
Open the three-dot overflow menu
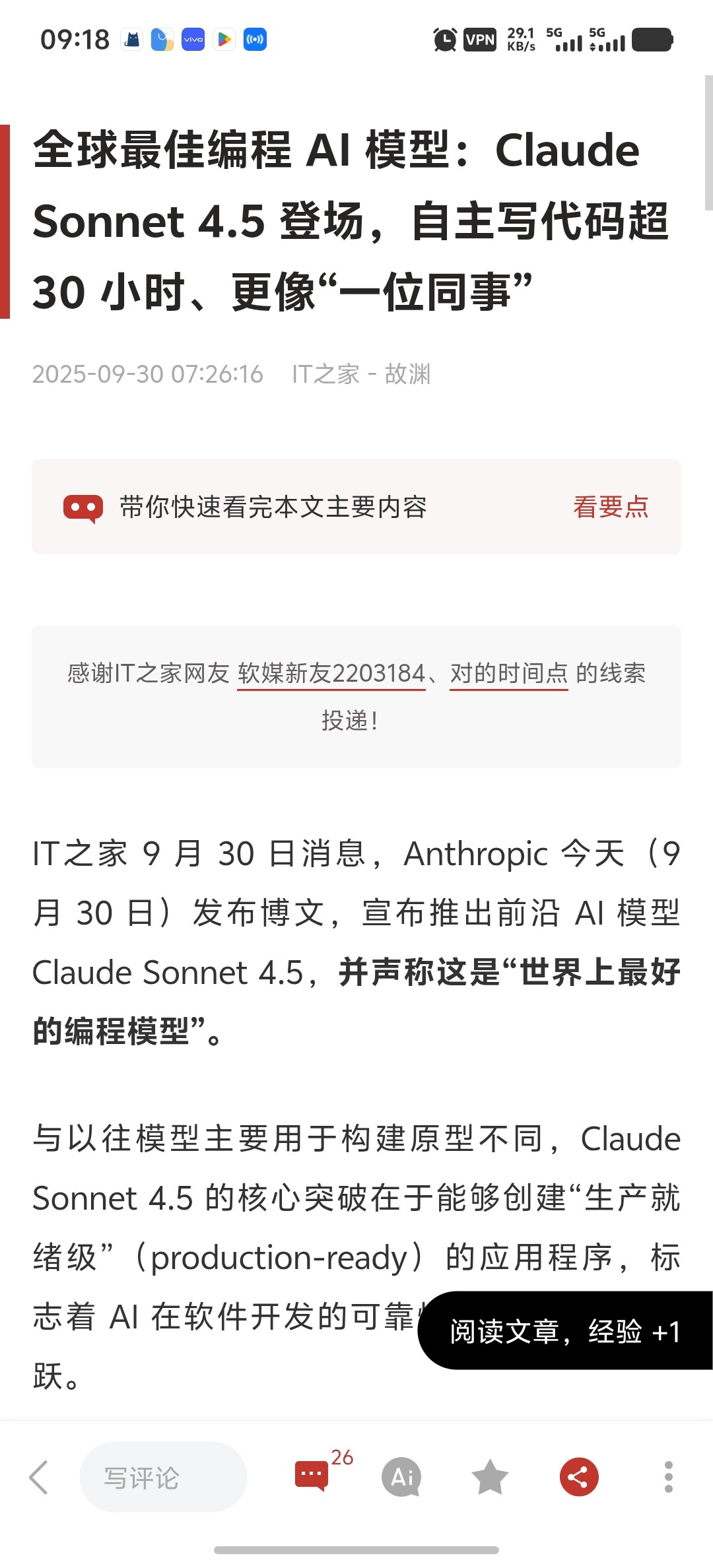click(x=668, y=1477)
